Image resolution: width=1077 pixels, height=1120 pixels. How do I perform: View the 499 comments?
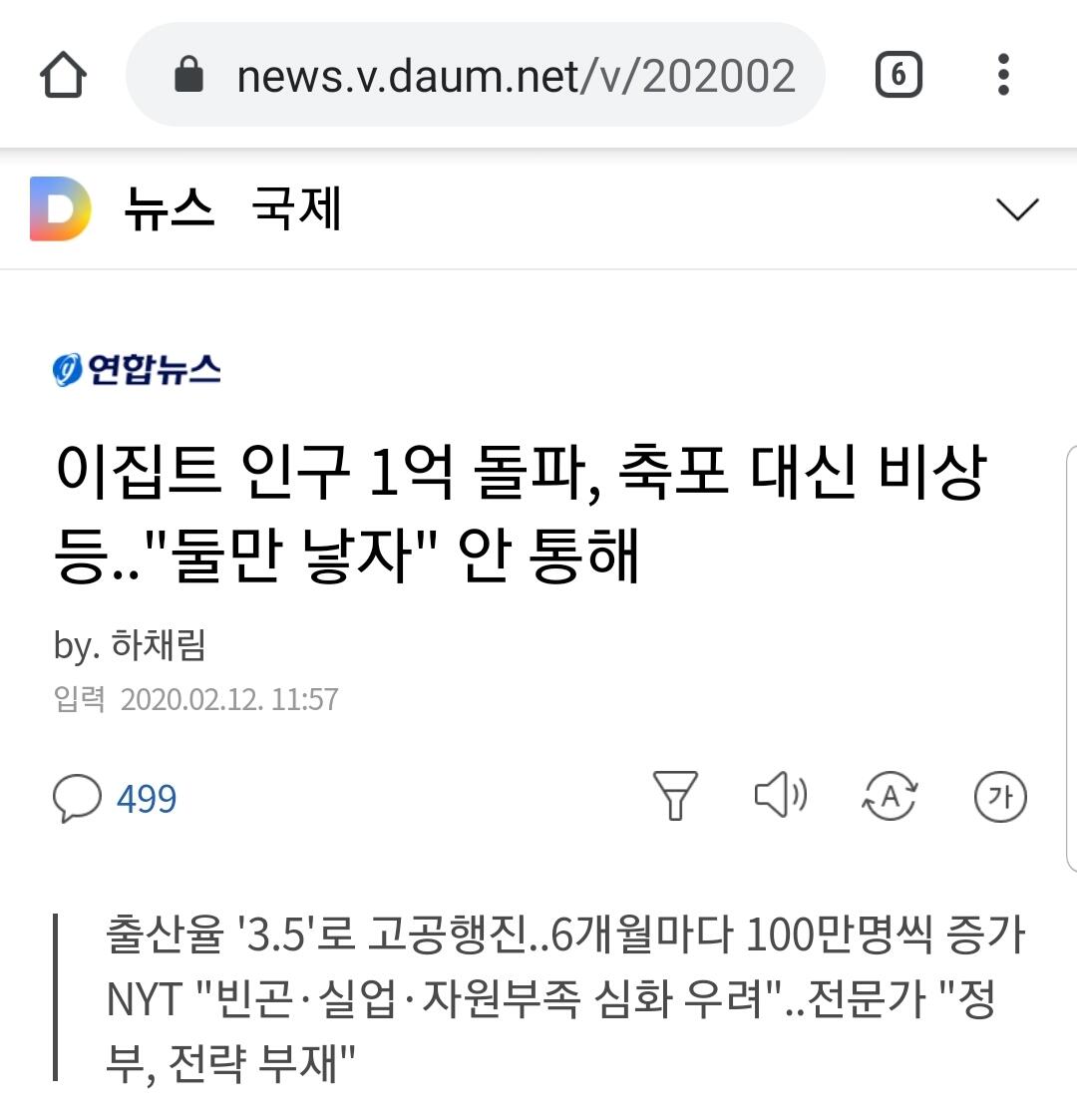click(115, 798)
